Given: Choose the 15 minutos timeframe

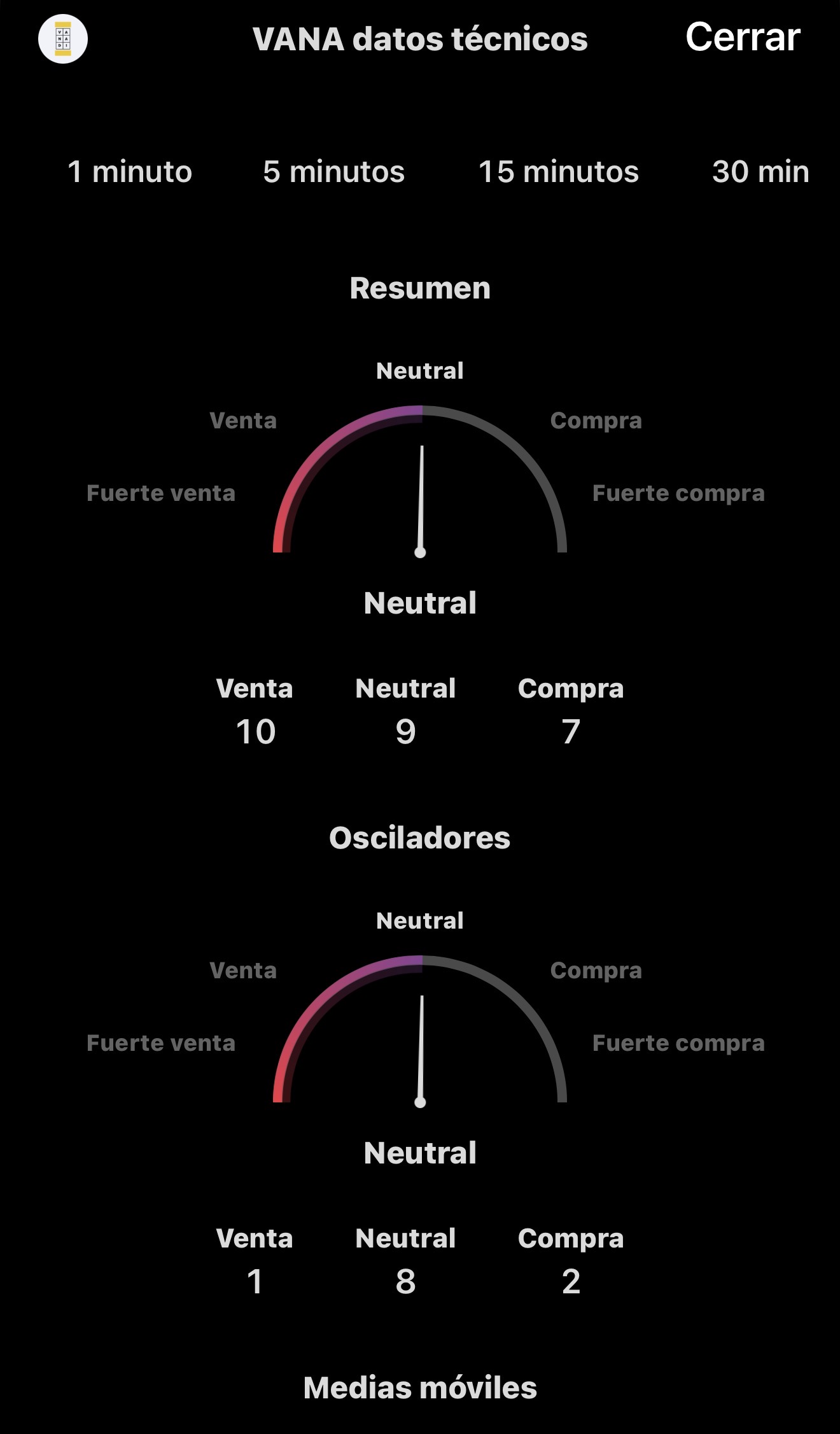Looking at the screenshot, I should [x=558, y=172].
